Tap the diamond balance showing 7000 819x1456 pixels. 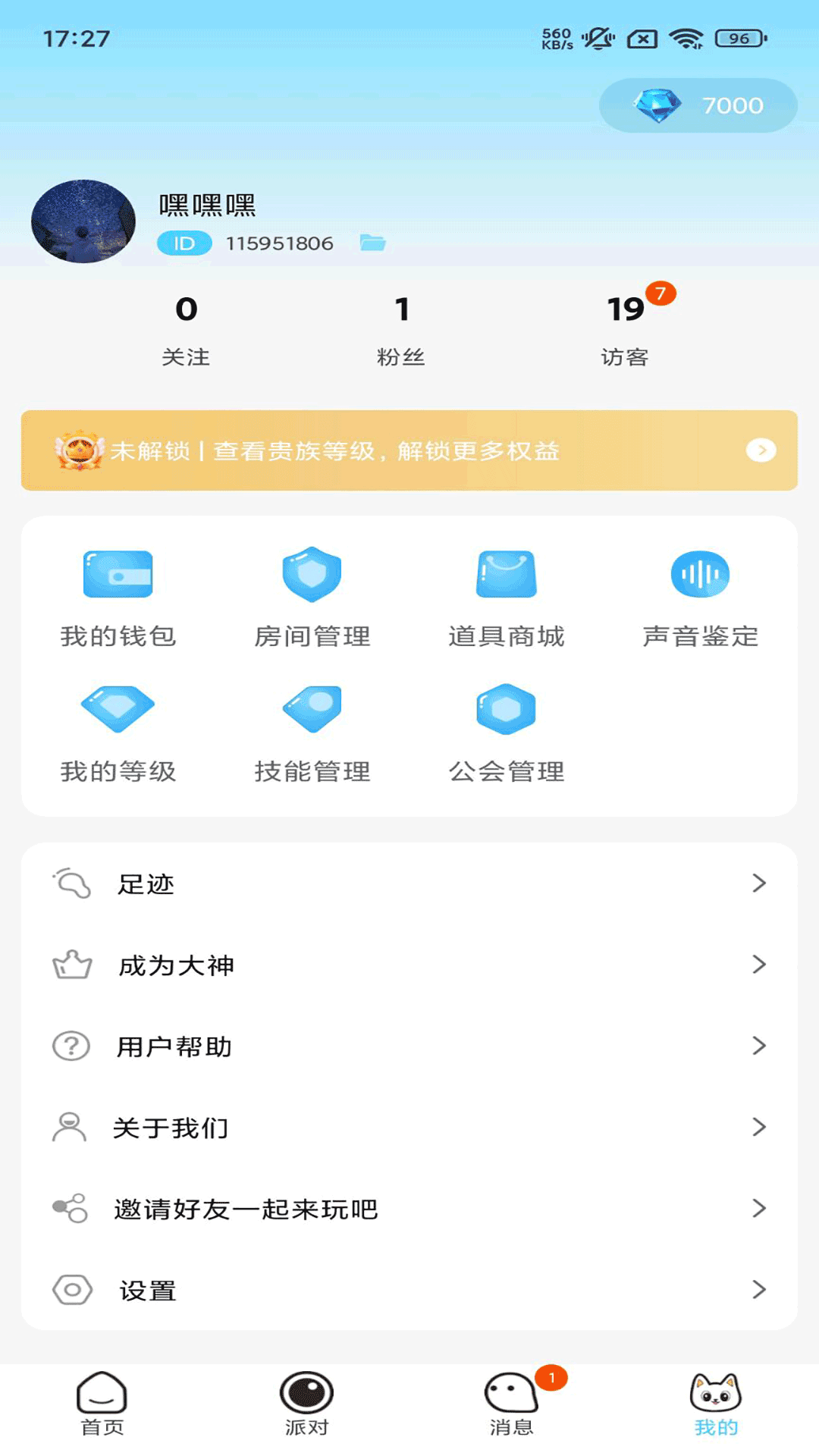696,105
